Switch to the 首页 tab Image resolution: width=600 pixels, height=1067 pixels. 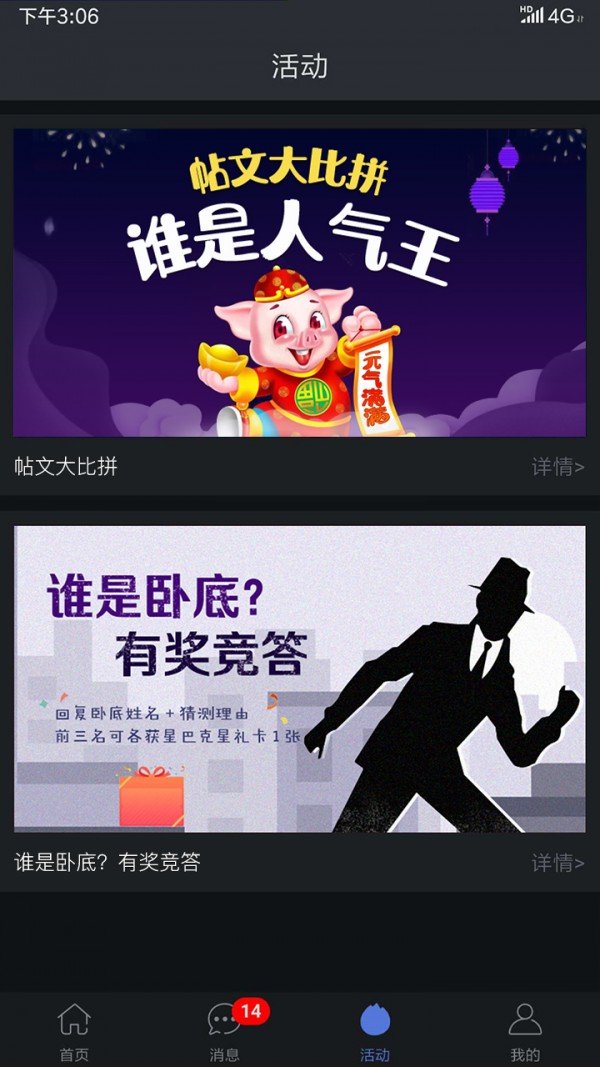[74, 1031]
